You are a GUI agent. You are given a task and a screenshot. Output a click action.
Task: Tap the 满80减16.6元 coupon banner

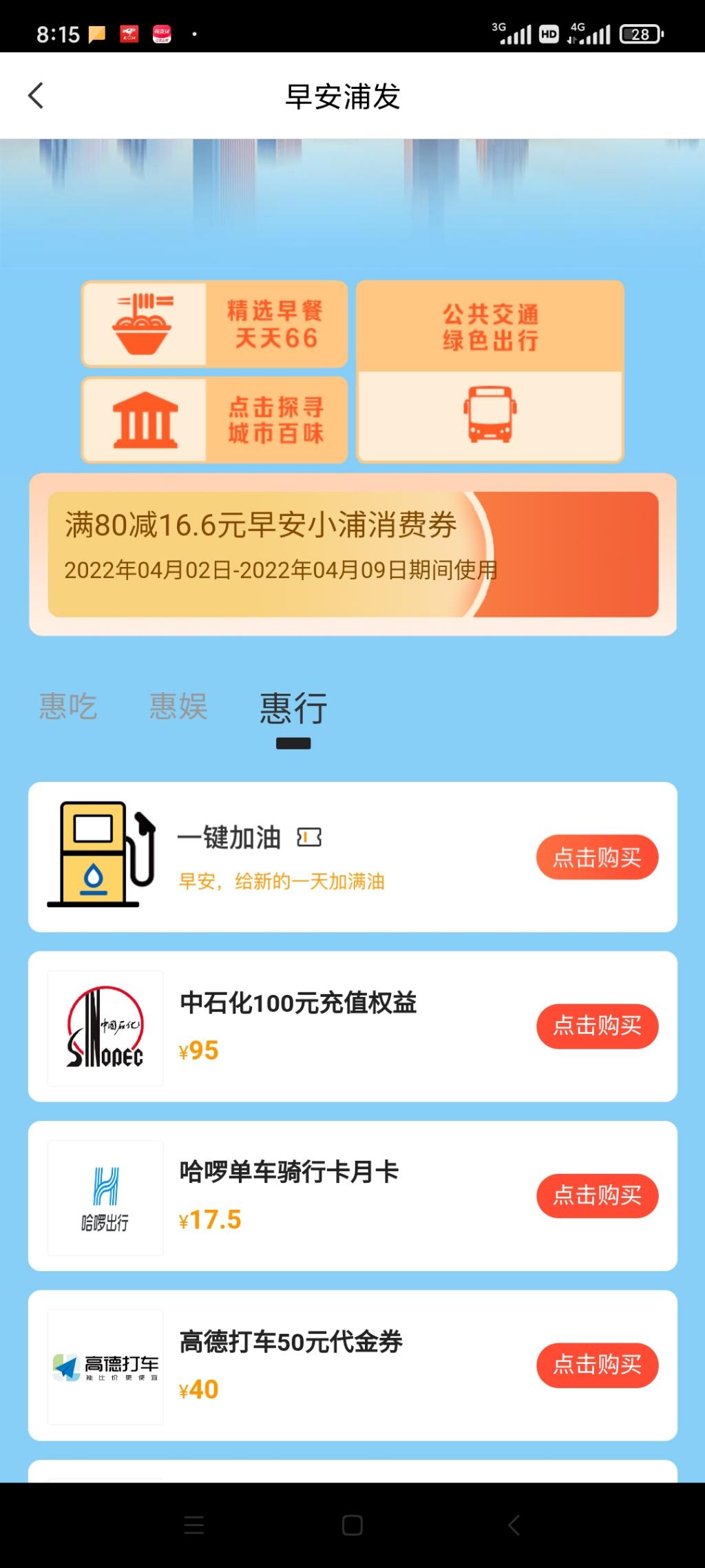pos(352,554)
